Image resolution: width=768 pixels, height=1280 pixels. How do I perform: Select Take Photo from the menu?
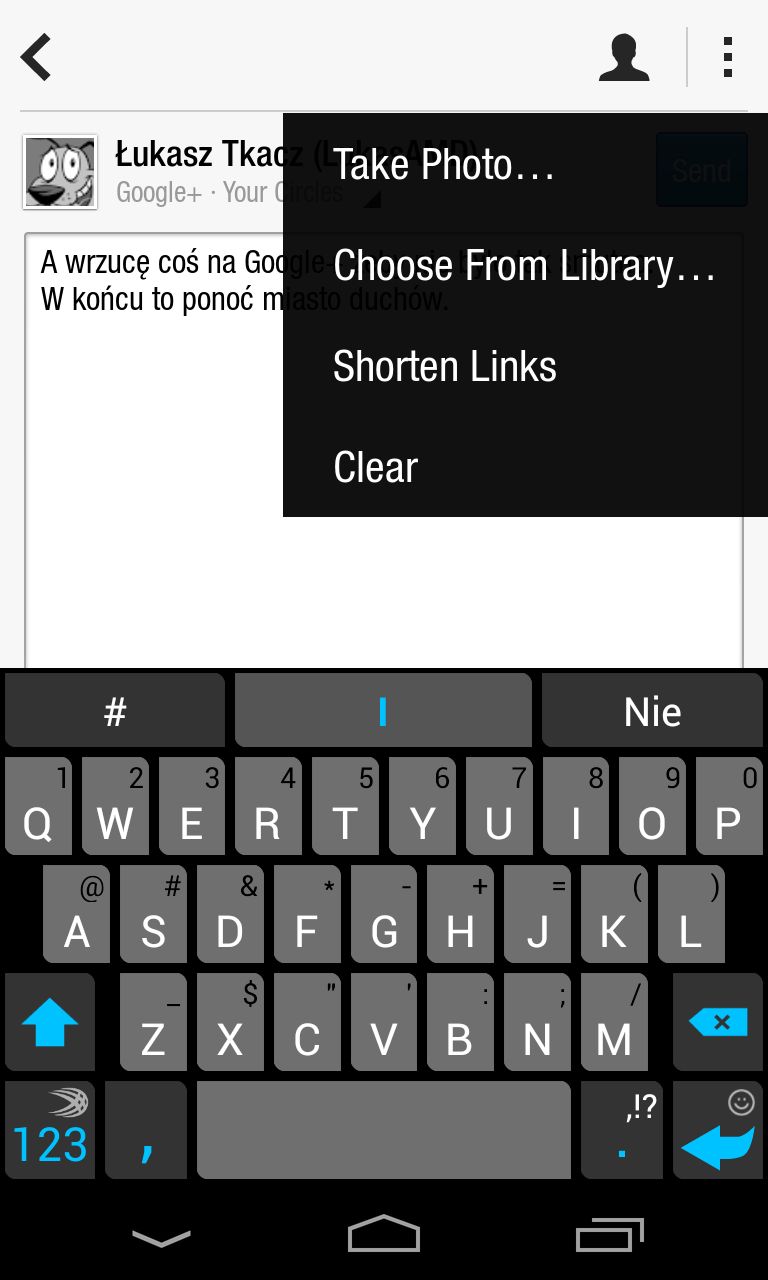tap(525, 164)
